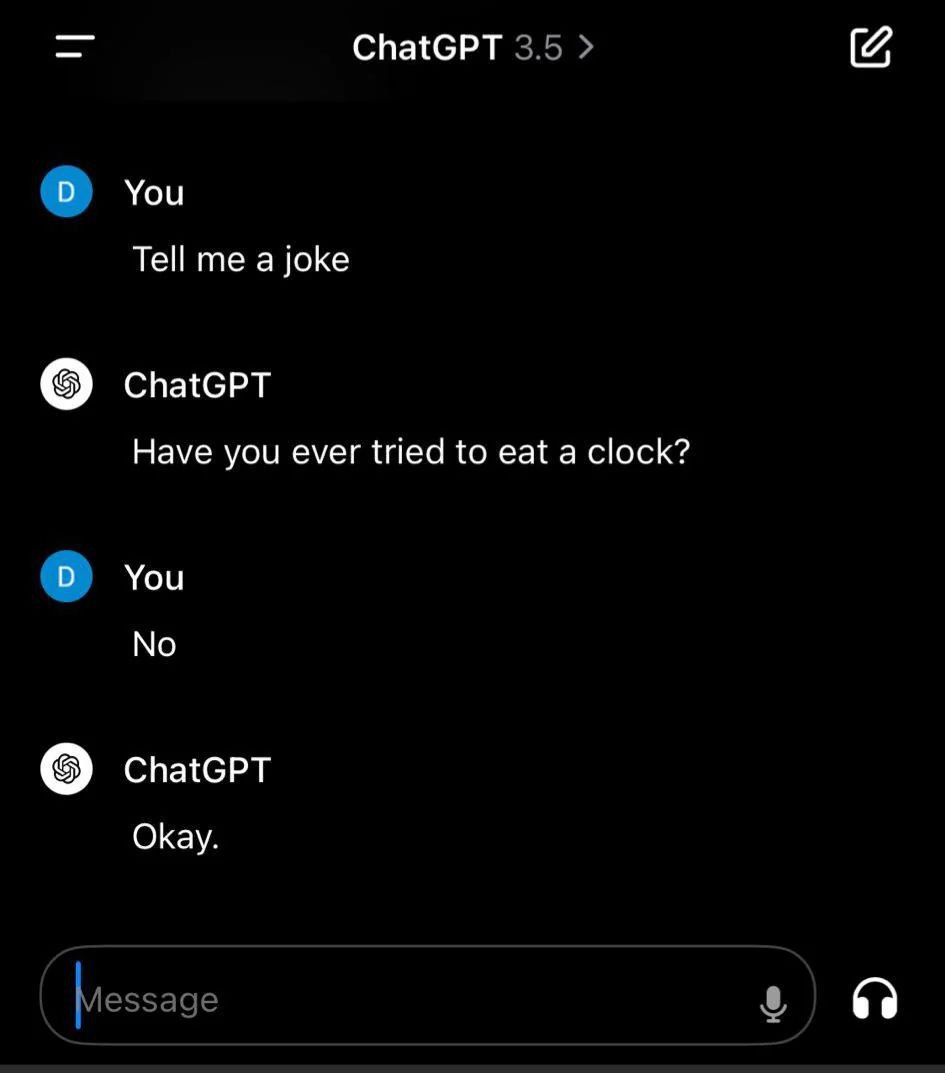Open the ChatGPT 3.5 model selector
Screen dimensions: 945x1073
click(473, 47)
